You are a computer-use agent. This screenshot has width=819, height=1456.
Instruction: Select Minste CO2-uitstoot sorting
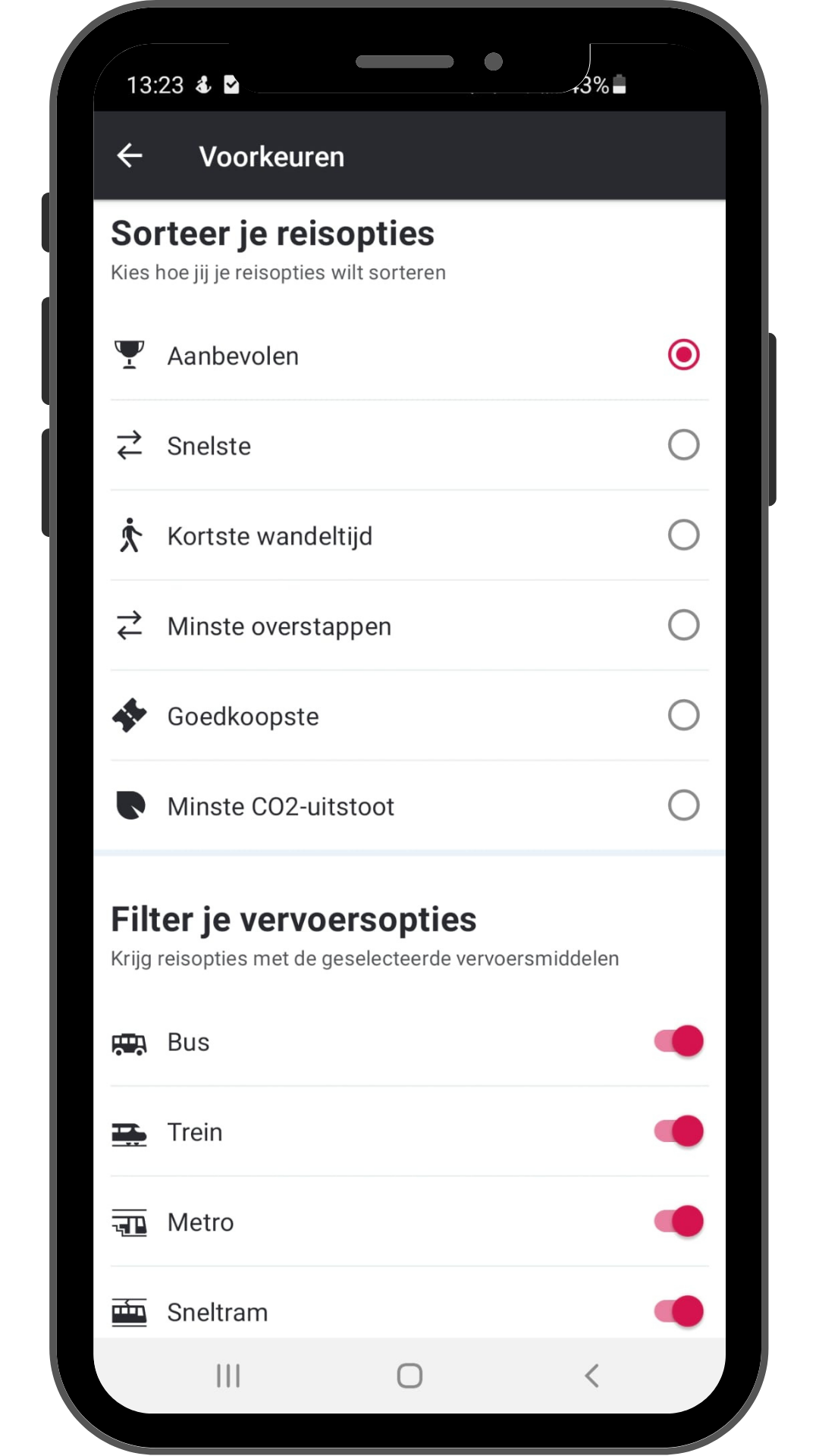tap(682, 805)
